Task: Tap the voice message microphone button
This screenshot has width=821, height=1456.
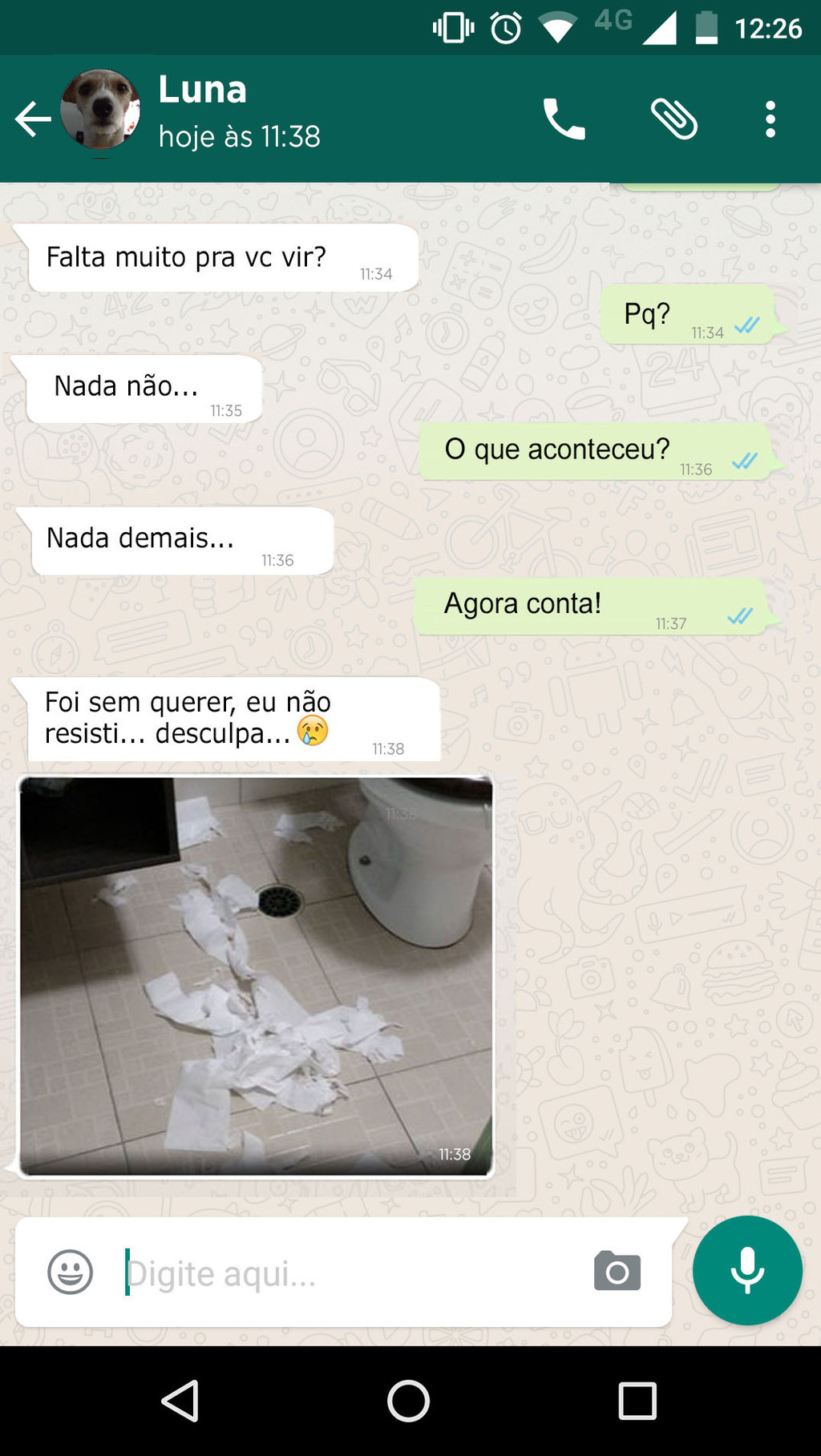Action: click(747, 1270)
